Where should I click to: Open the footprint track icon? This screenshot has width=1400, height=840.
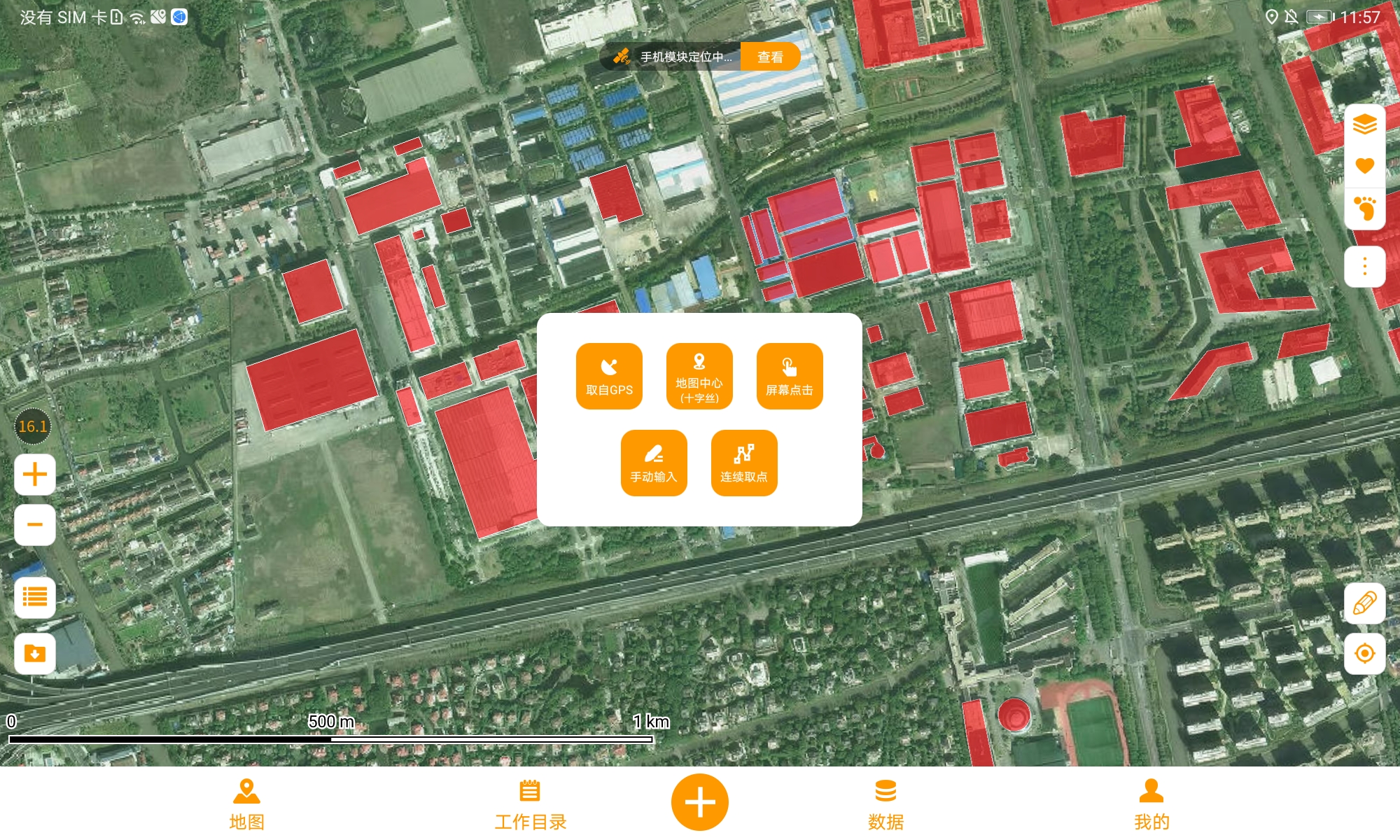click(x=1364, y=209)
